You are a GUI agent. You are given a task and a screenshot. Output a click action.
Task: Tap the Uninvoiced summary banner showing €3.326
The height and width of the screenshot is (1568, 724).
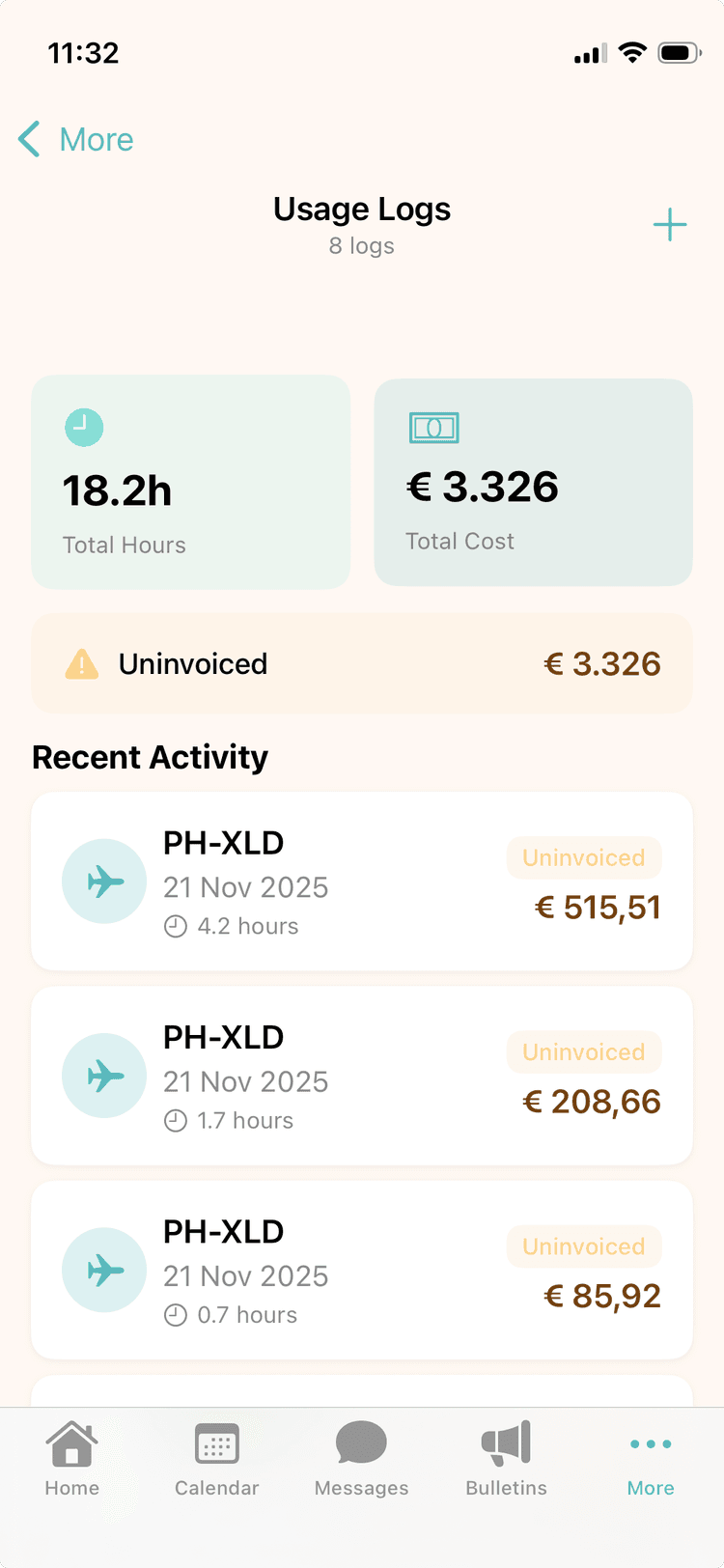point(362,663)
